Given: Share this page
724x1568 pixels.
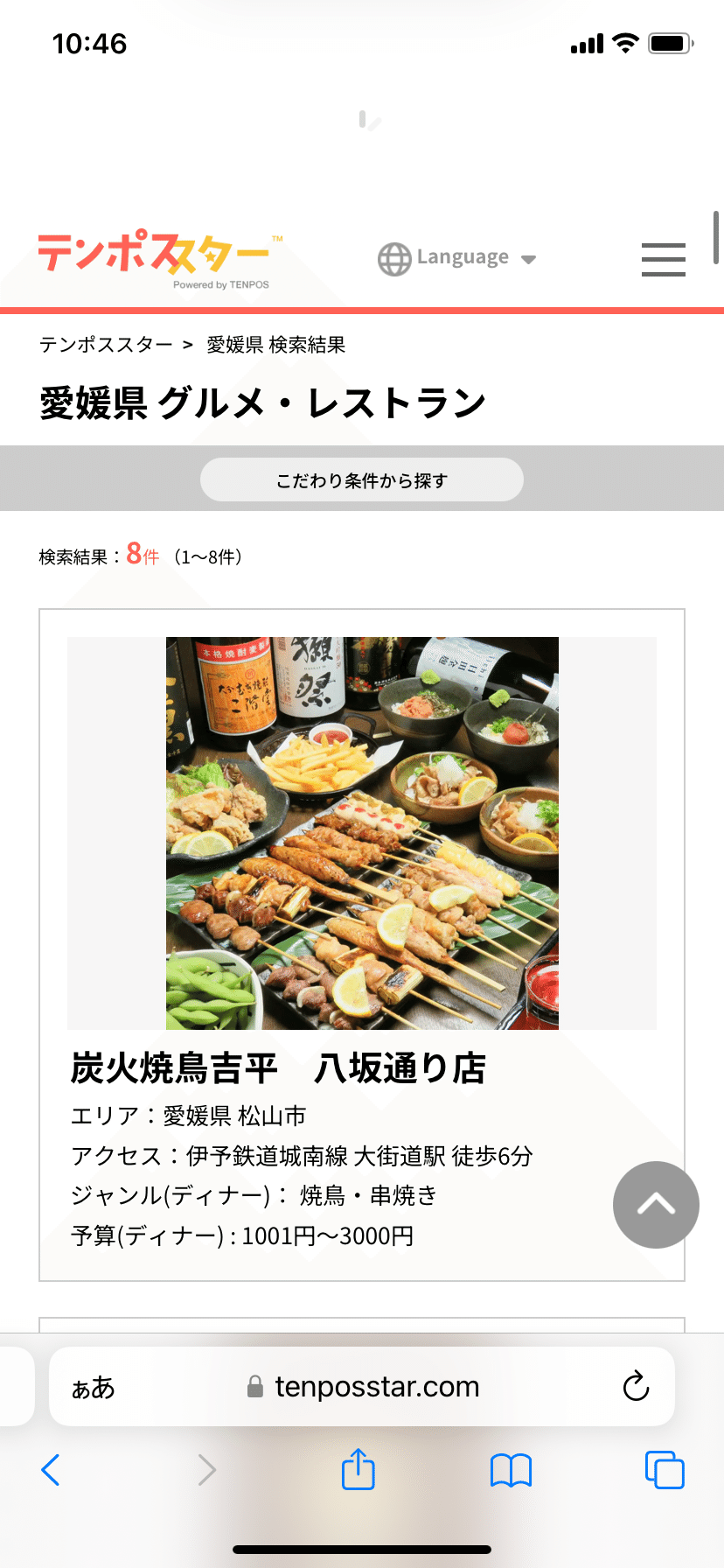Looking at the screenshot, I should 359,1469.
